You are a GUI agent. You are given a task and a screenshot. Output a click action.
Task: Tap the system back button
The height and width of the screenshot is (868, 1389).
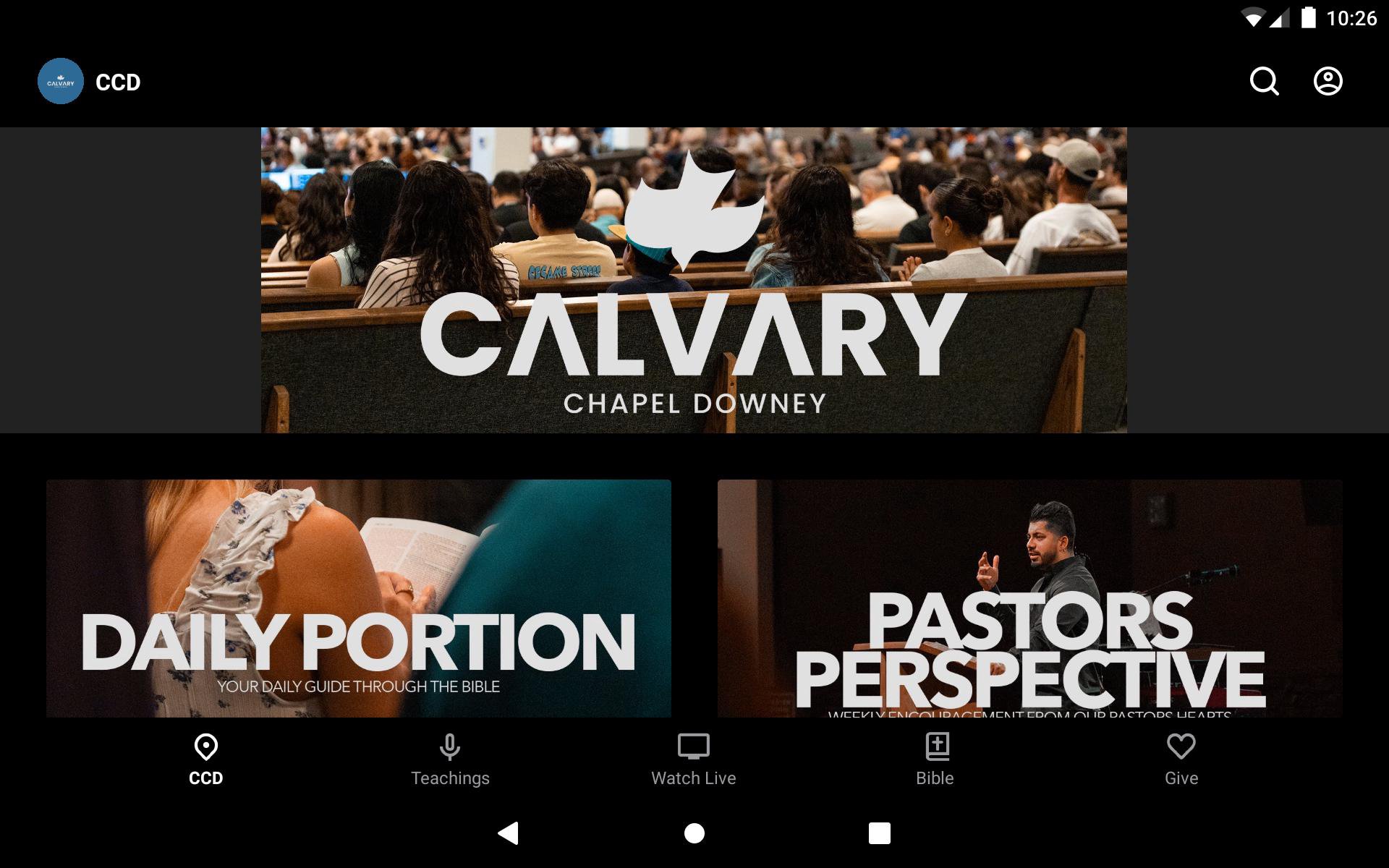[x=509, y=833]
